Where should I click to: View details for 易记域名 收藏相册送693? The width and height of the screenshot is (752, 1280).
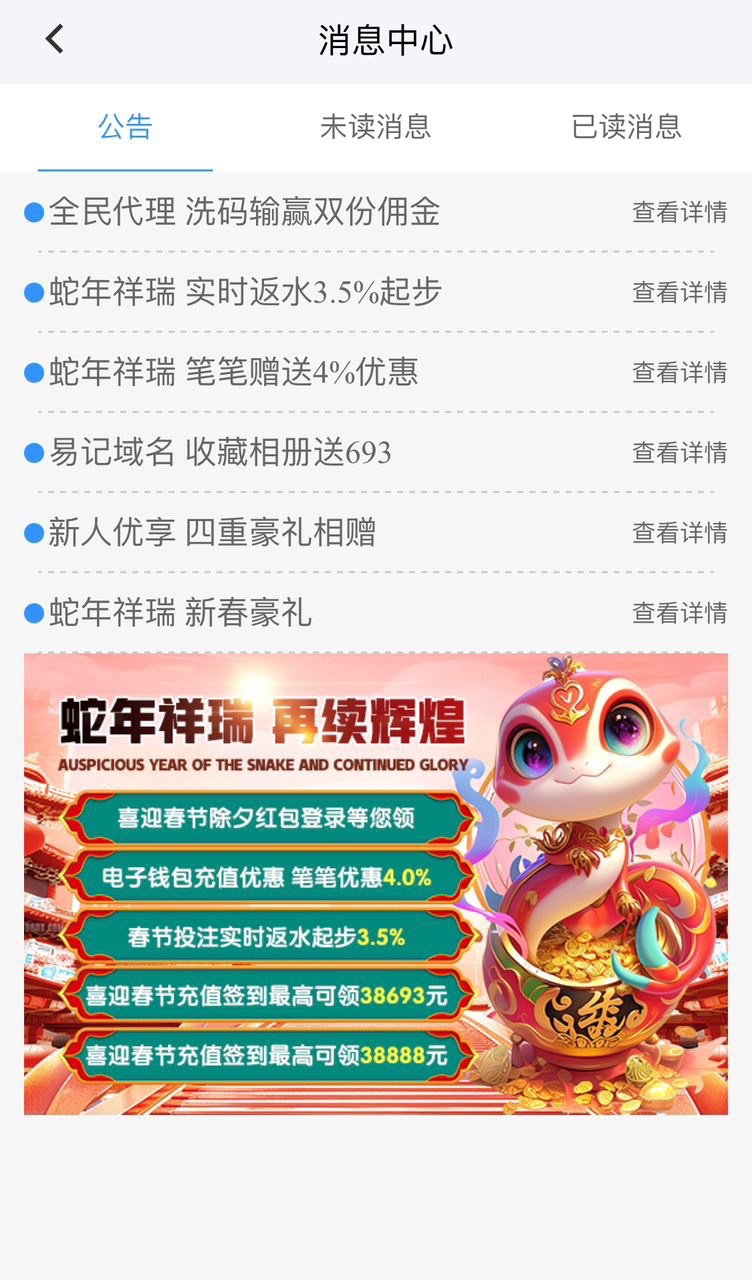(x=679, y=452)
